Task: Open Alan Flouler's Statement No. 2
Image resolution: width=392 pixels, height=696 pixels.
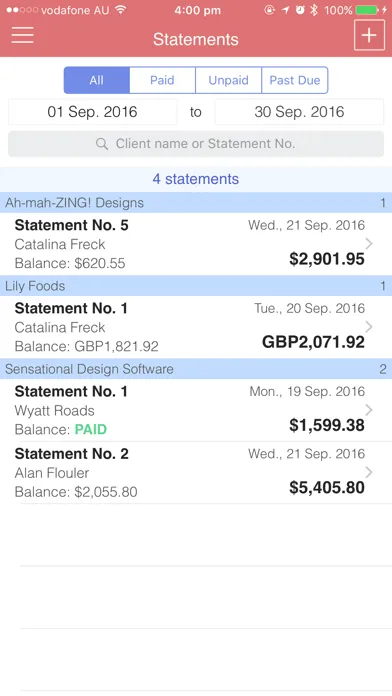Action: pos(196,472)
